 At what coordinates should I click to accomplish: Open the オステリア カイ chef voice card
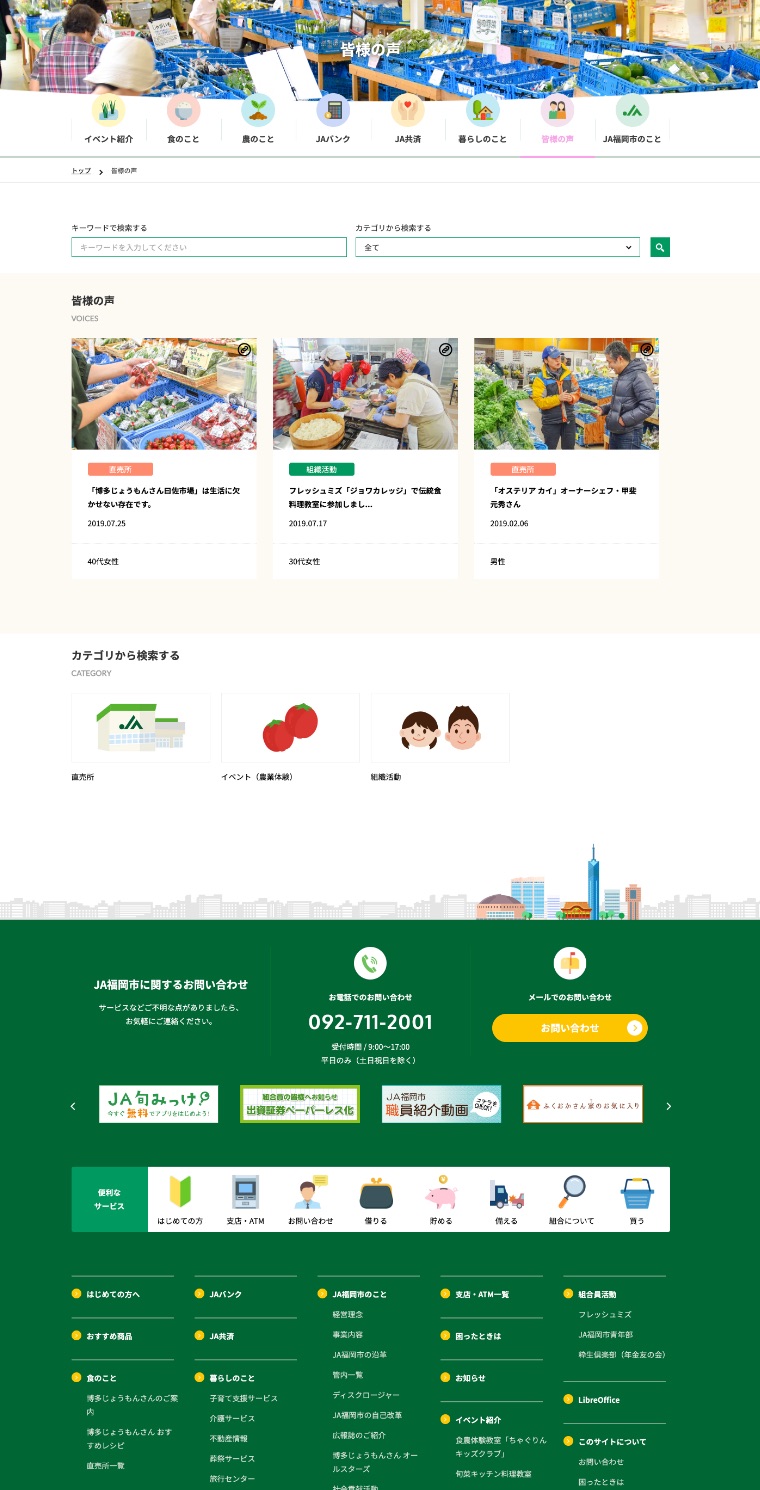tap(566, 457)
